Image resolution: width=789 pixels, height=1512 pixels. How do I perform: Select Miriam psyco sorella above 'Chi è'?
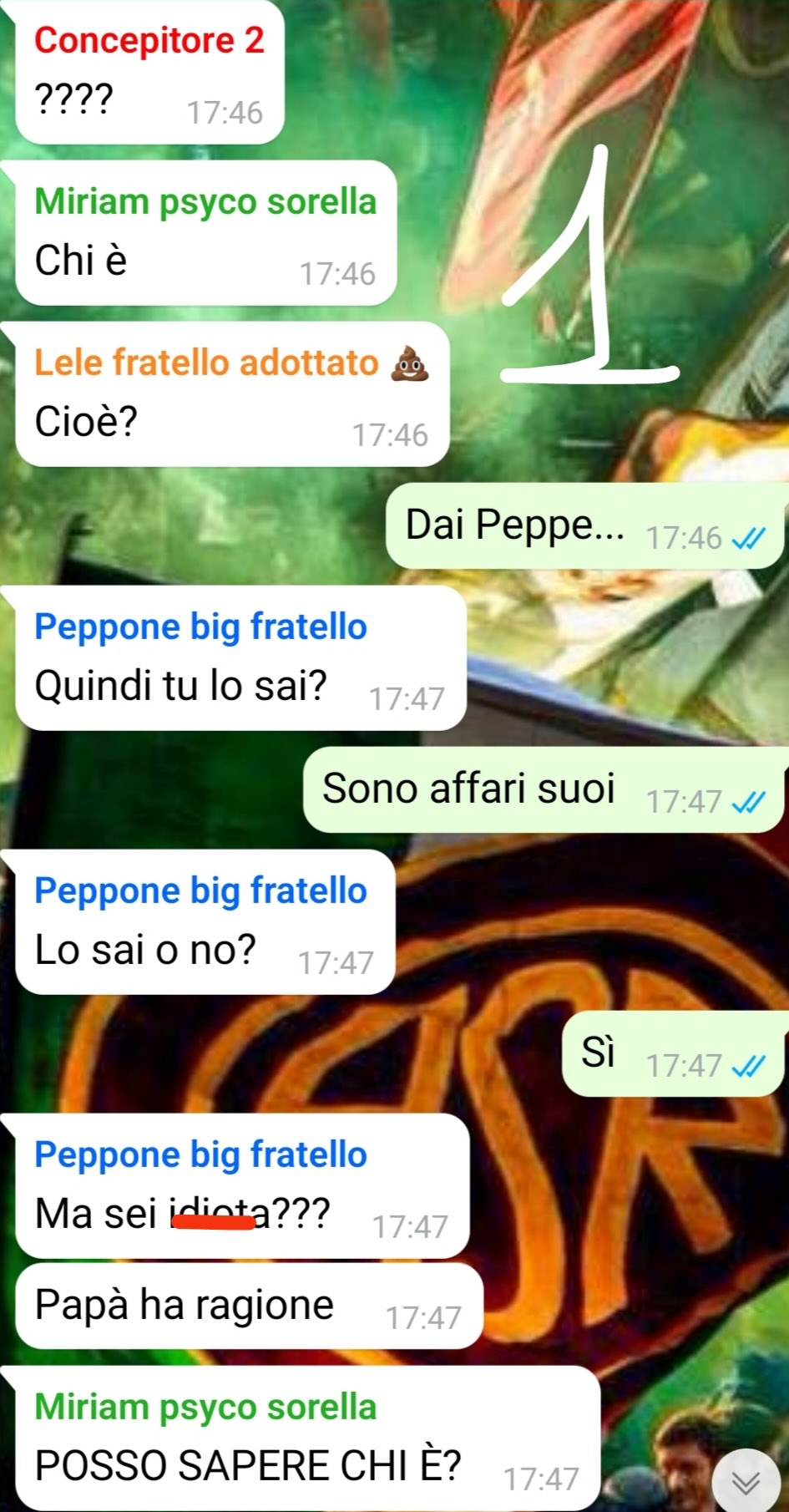(205, 202)
